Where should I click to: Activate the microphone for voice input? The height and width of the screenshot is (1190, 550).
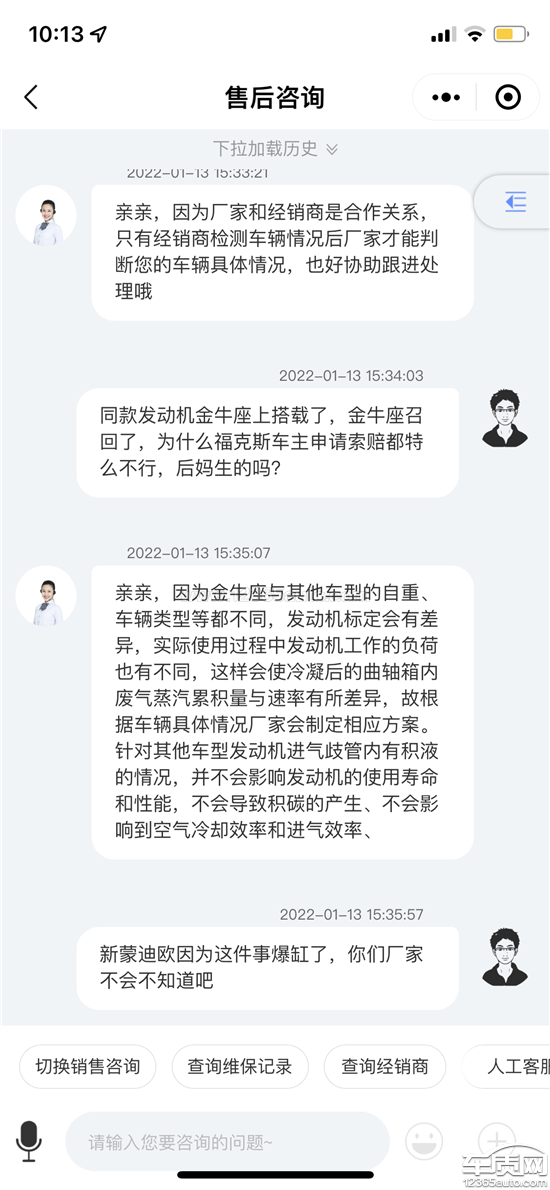(x=29, y=1141)
